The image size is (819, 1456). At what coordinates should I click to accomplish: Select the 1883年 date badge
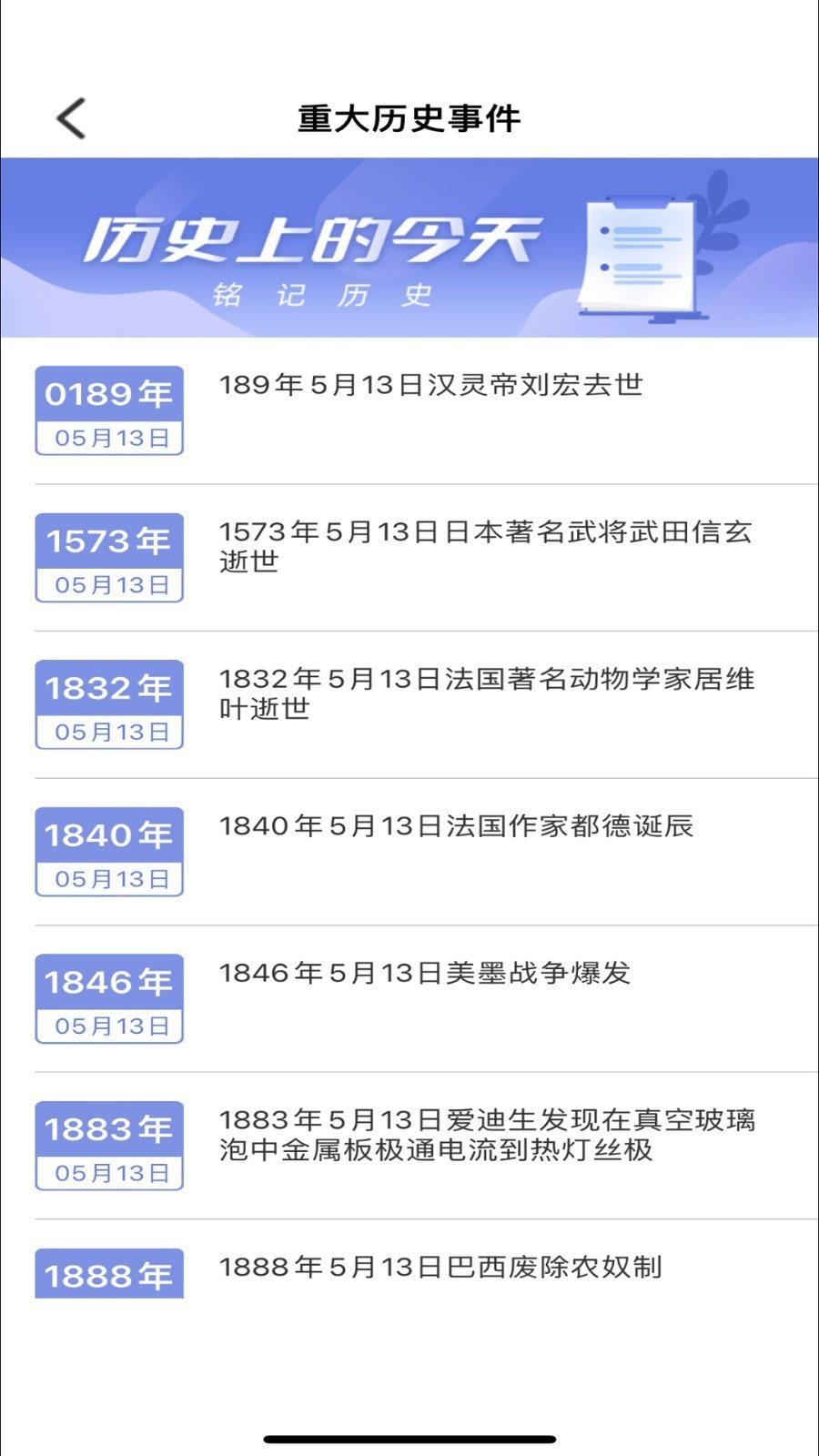coord(108,1145)
